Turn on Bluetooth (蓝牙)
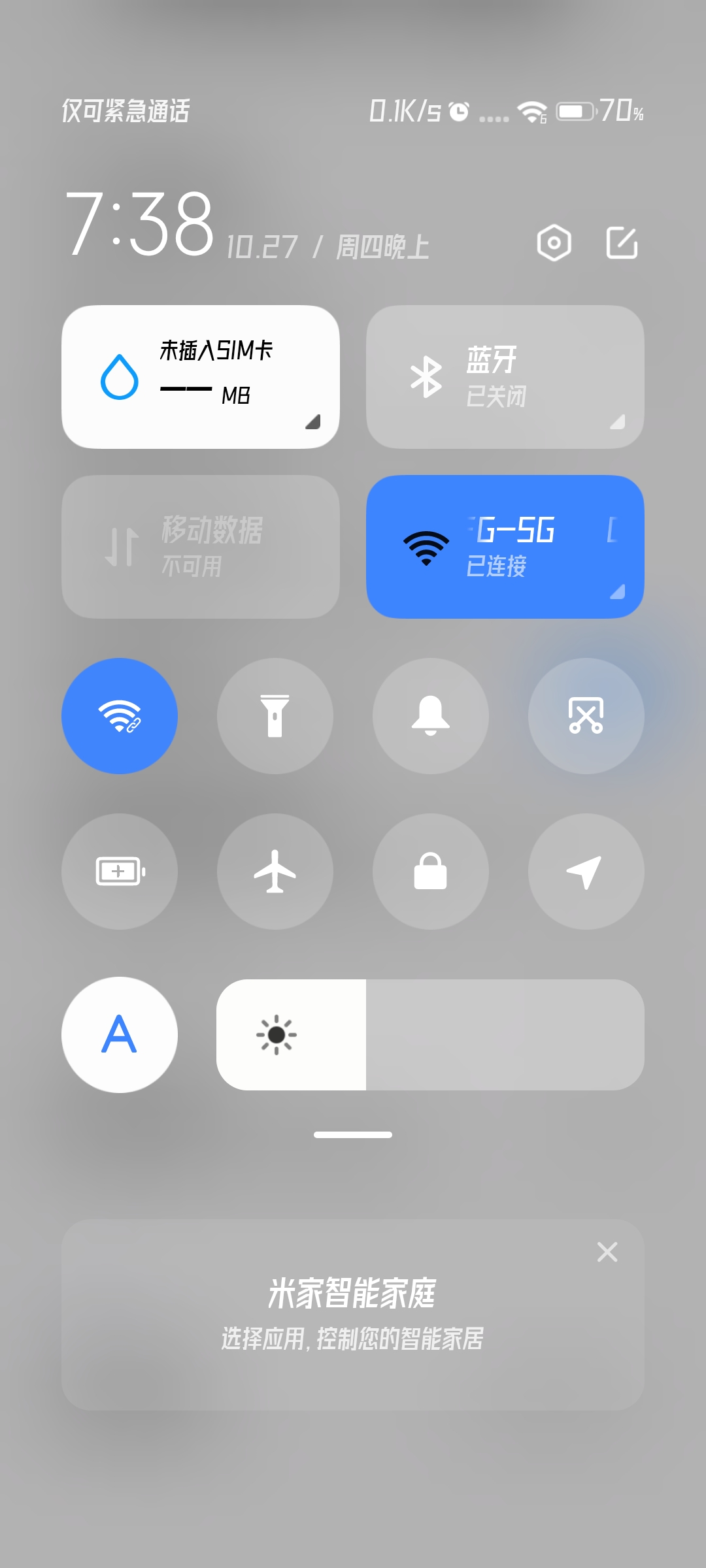The height and width of the screenshot is (1568, 706). pyautogui.click(x=505, y=377)
